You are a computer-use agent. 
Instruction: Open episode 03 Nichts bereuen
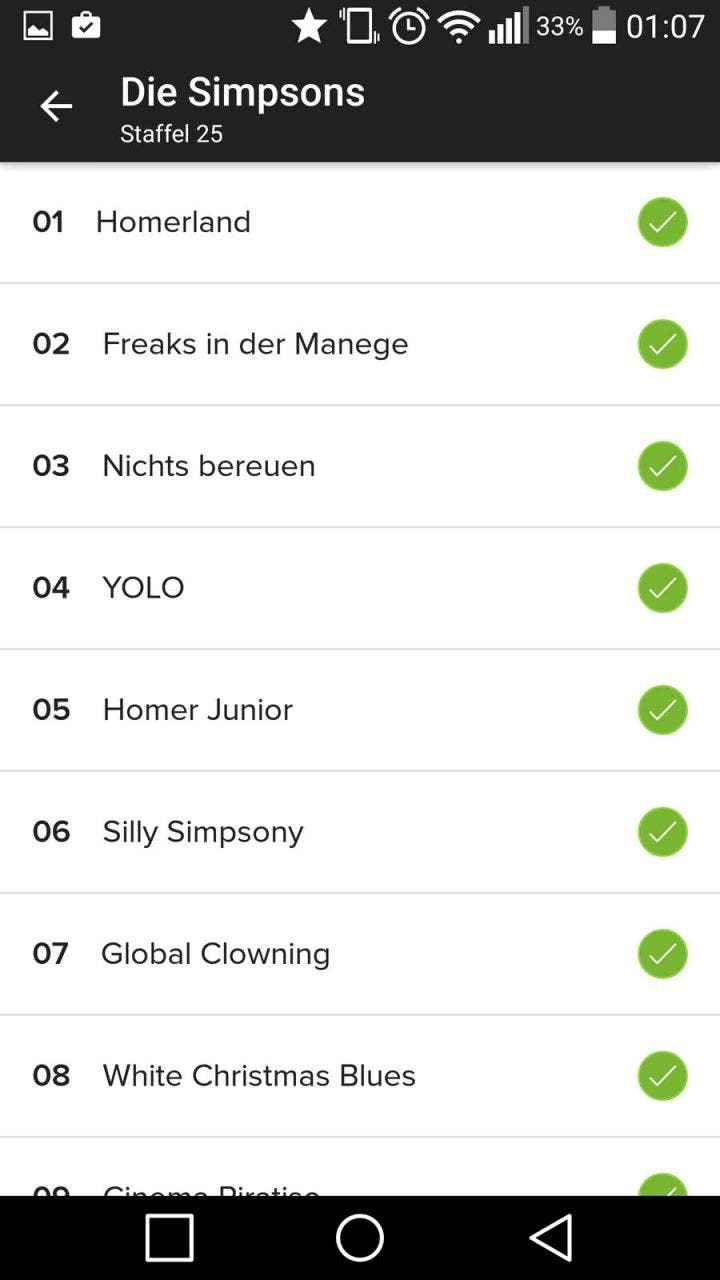[360, 466]
